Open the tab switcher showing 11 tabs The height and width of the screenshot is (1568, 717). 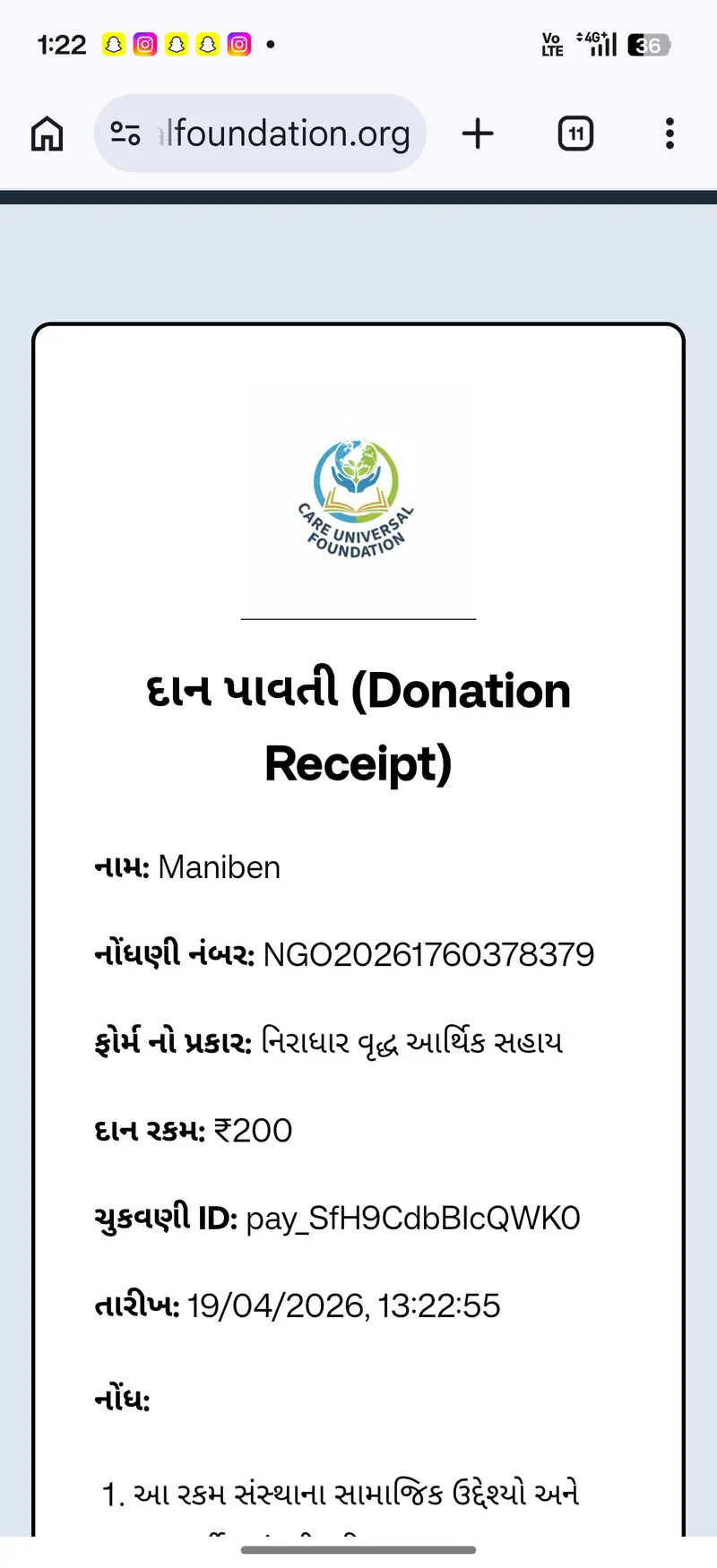(x=575, y=134)
